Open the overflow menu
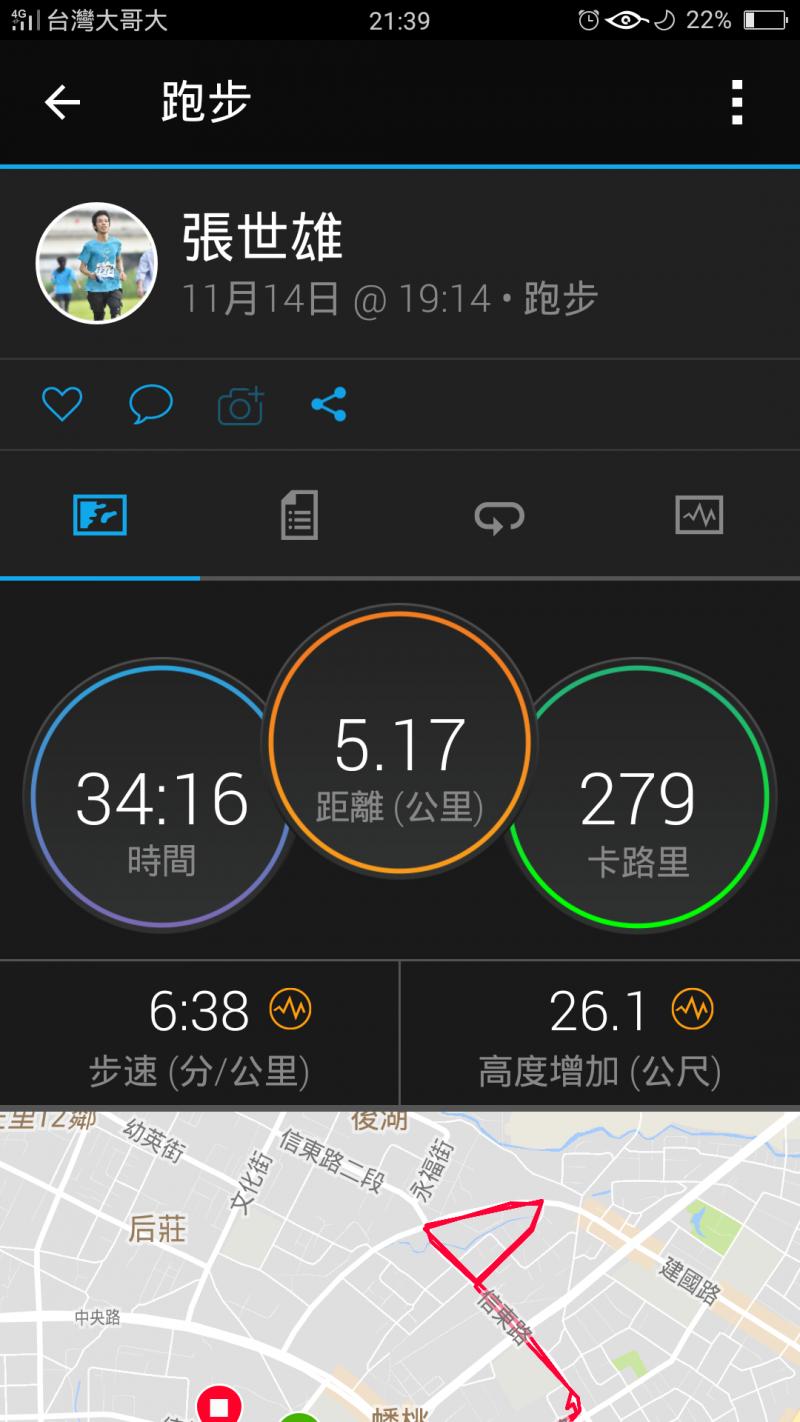This screenshot has width=800, height=1422. coord(737,102)
